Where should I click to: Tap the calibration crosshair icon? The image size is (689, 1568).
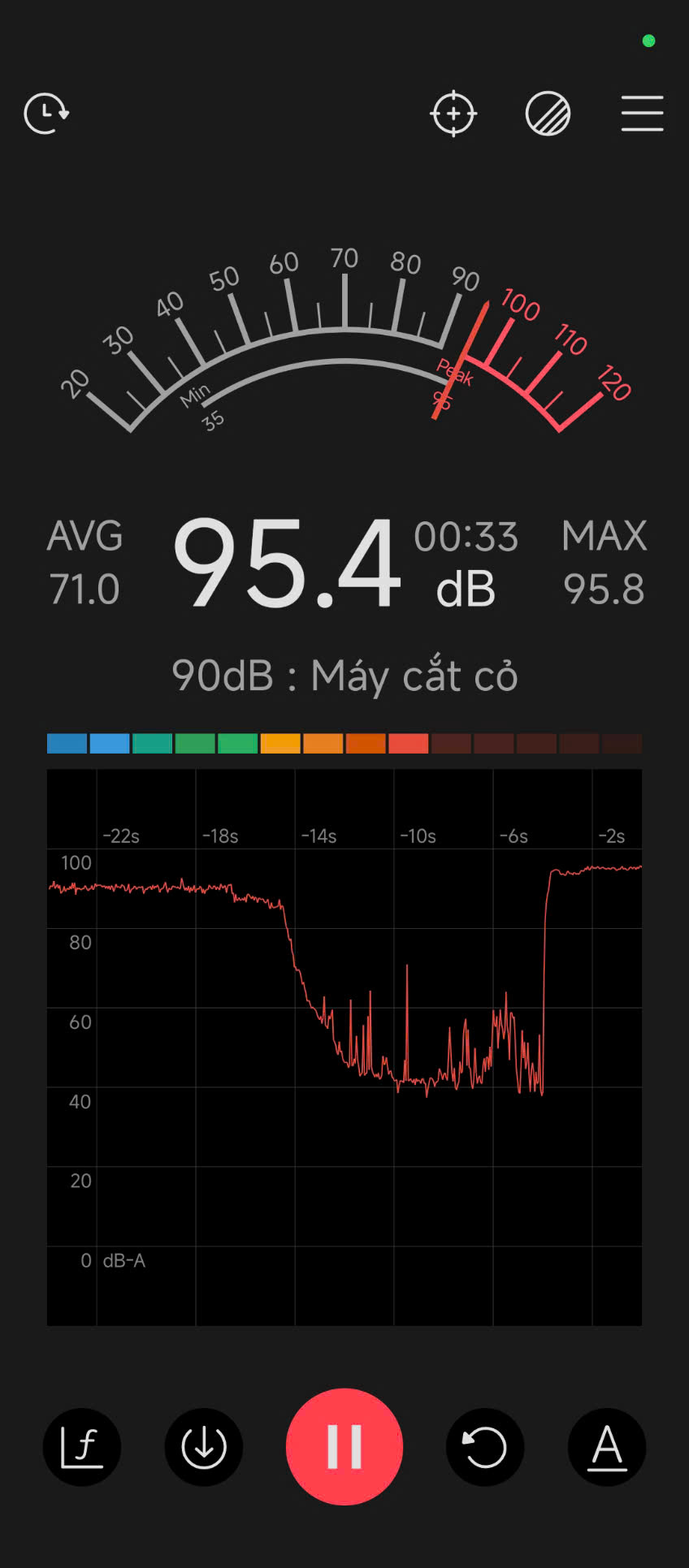coord(453,114)
